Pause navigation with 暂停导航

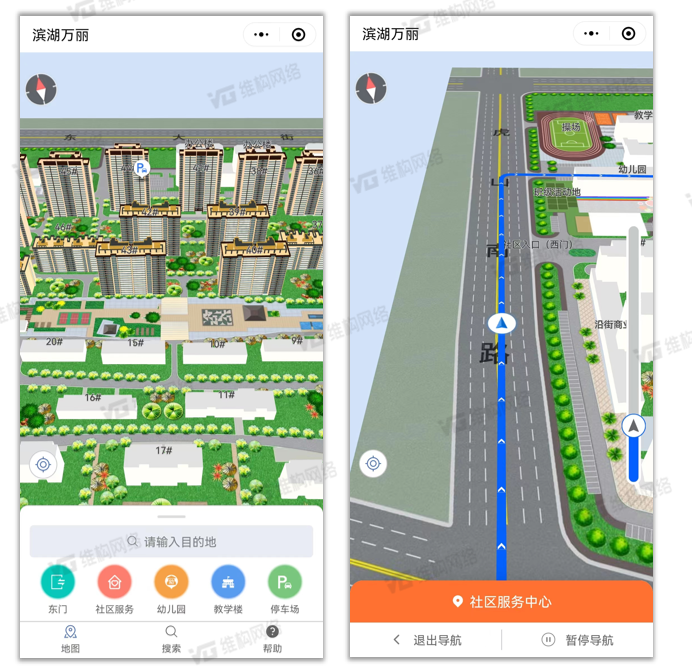coord(578,640)
